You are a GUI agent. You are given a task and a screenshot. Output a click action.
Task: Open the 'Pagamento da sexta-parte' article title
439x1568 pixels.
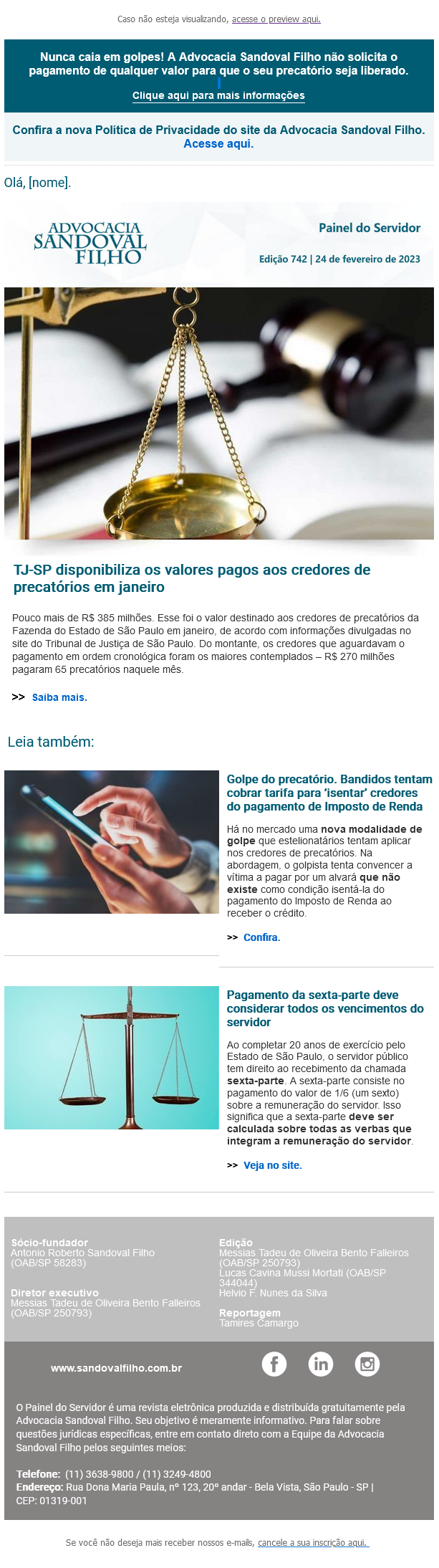pyautogui.click(x=325, y=1008)
